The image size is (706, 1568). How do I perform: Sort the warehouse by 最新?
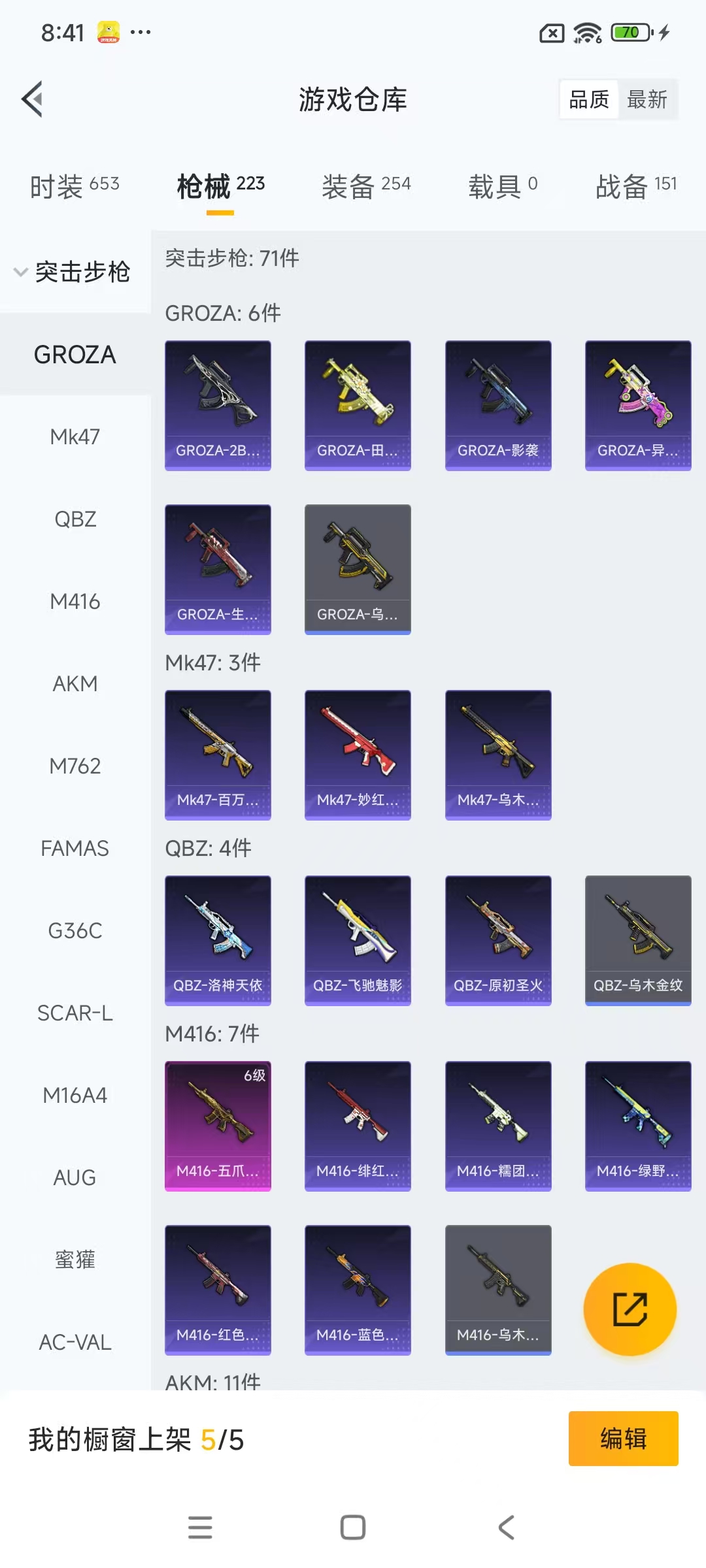647,99
